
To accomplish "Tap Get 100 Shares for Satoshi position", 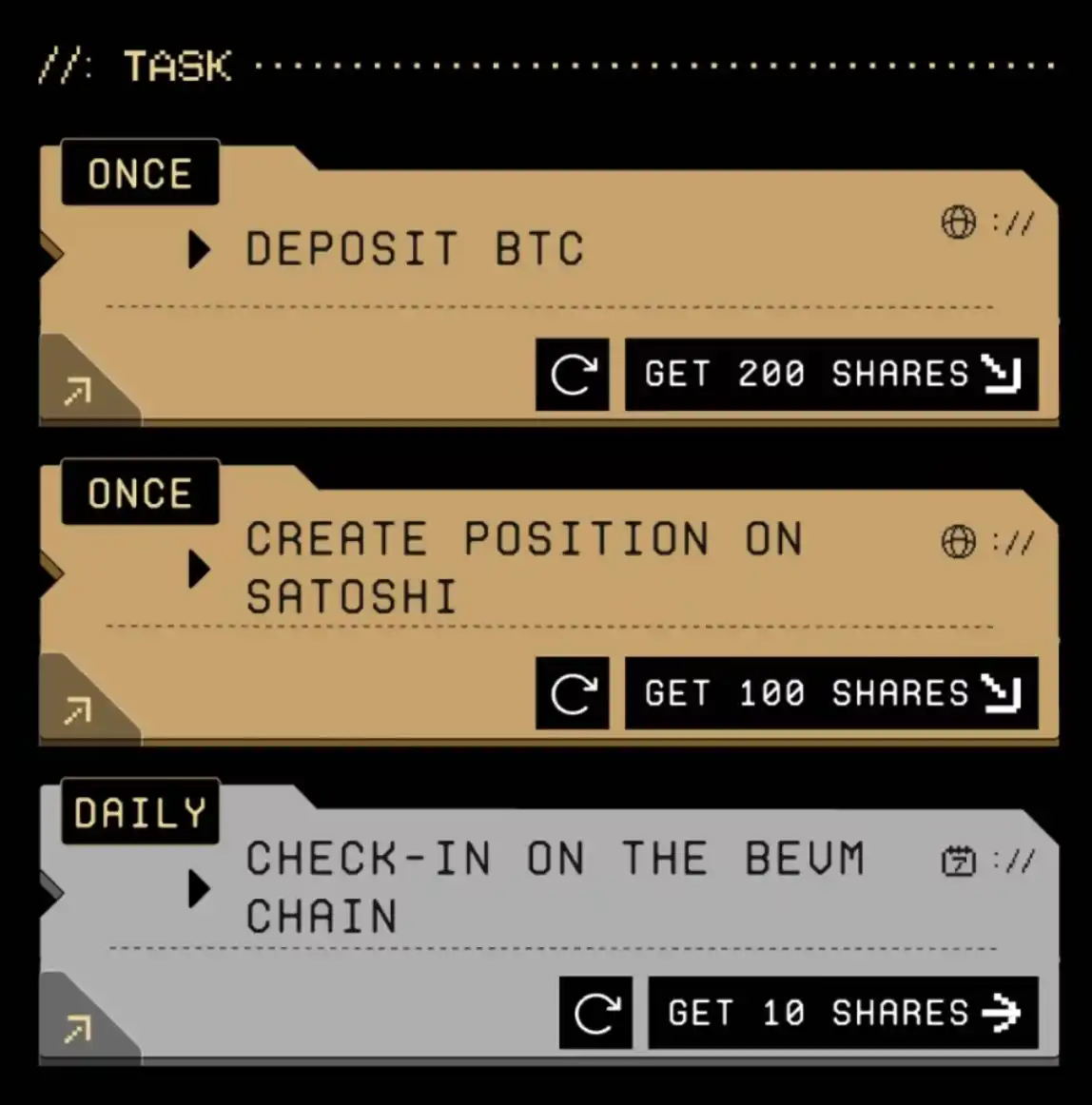I will pos(830,694).
